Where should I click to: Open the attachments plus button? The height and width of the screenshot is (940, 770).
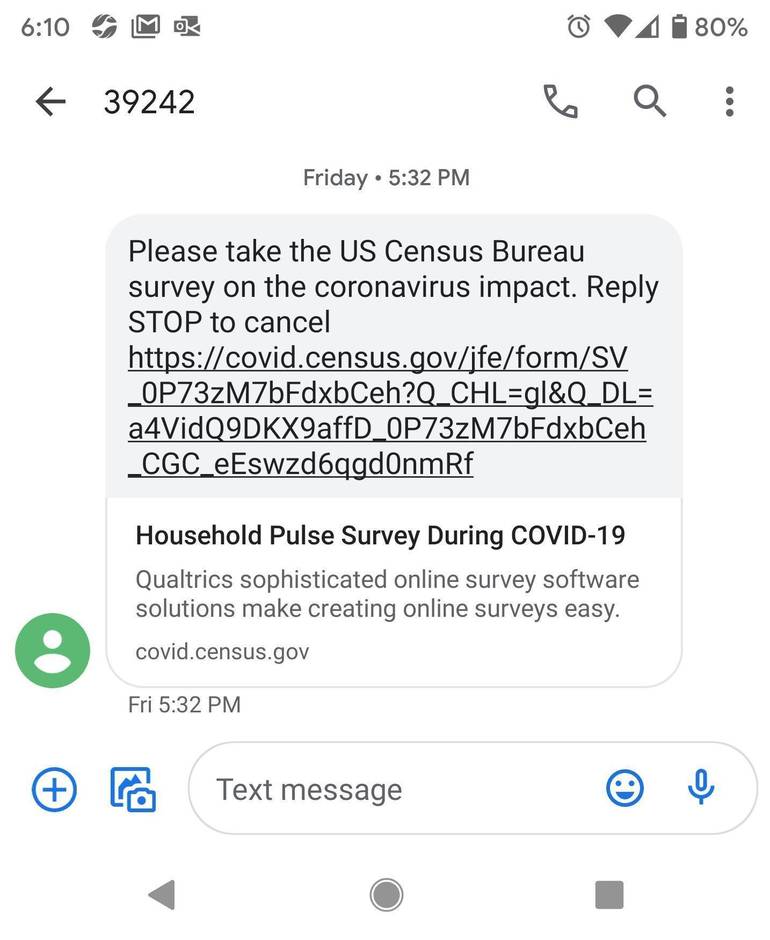[x=54, y=790]
